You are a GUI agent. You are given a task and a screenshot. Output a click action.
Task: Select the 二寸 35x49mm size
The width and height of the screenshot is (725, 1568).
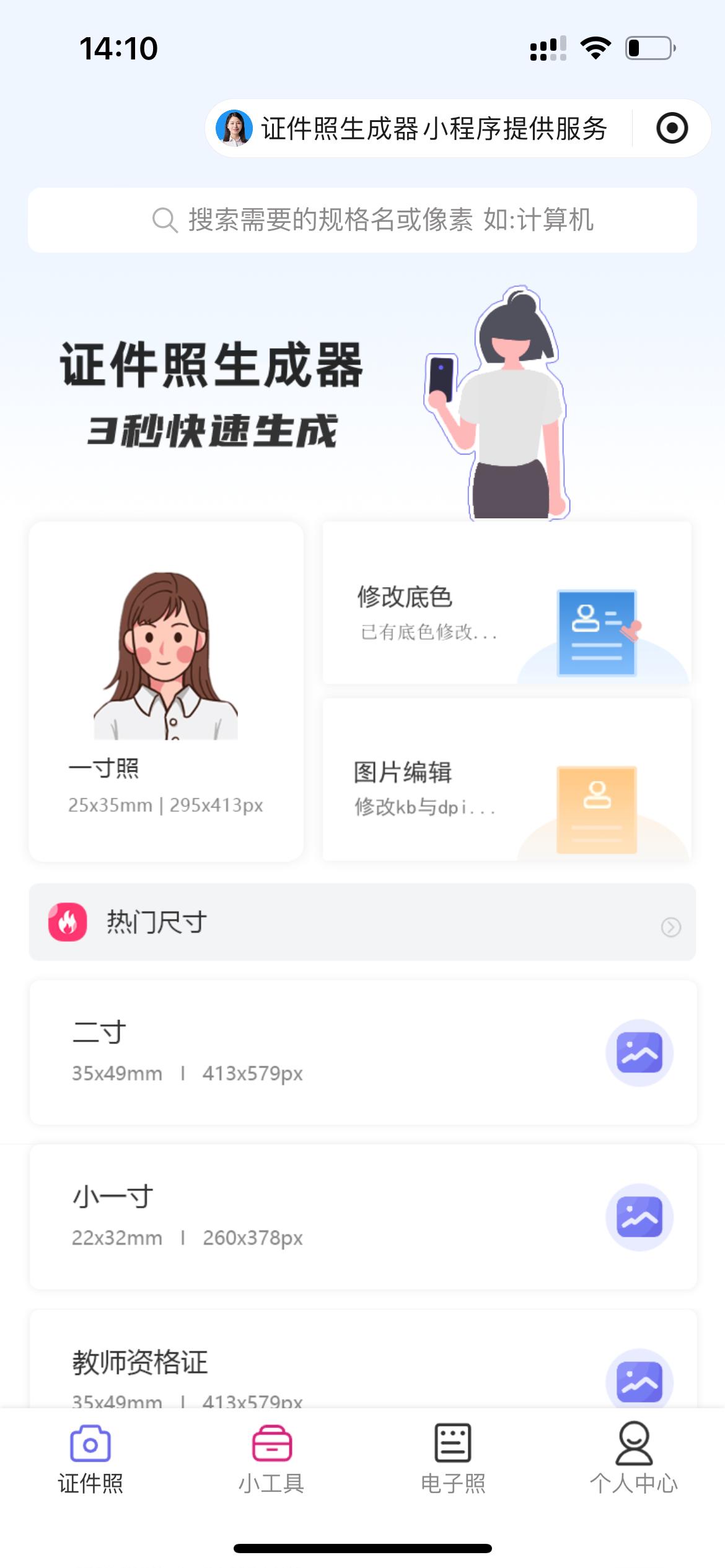pos(362,1052)
